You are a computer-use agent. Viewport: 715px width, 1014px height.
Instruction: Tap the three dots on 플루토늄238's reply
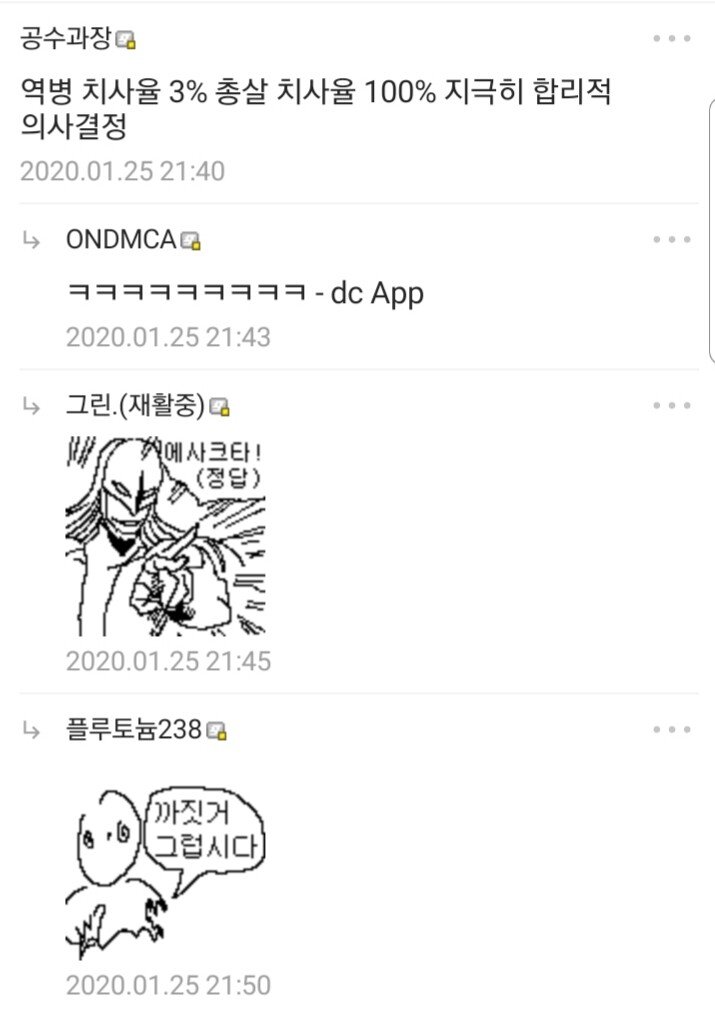[671, 730]
